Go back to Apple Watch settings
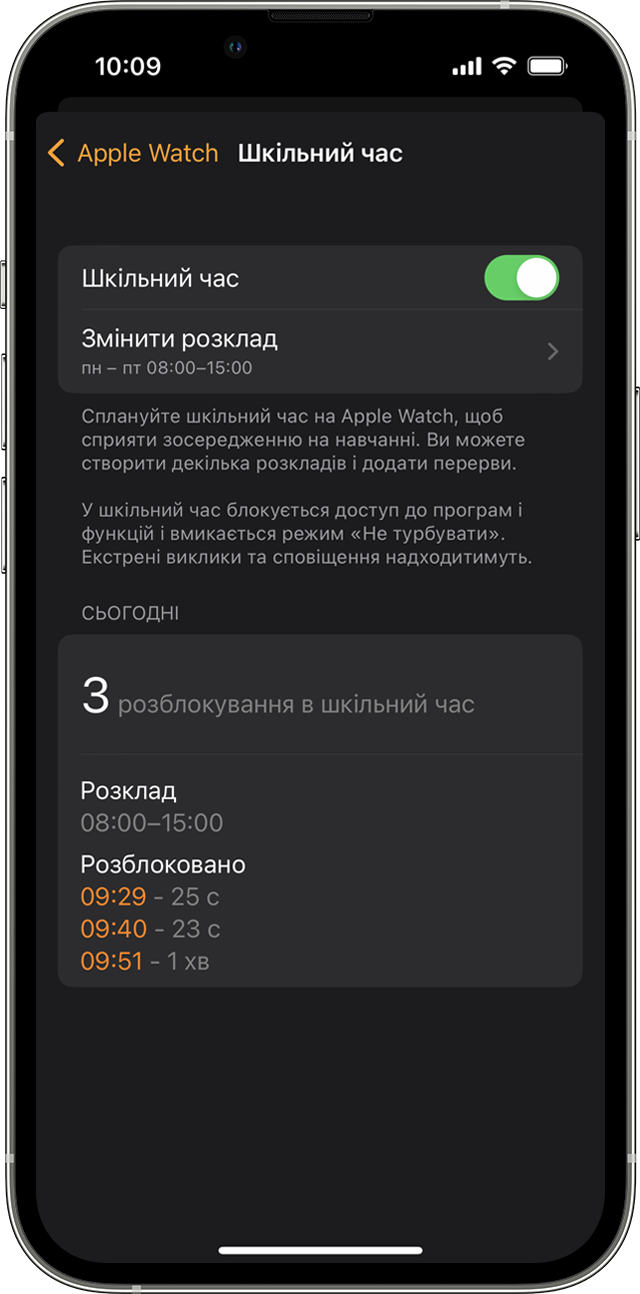The width and height of the screenshot is (640, 1294). (133, 153)
